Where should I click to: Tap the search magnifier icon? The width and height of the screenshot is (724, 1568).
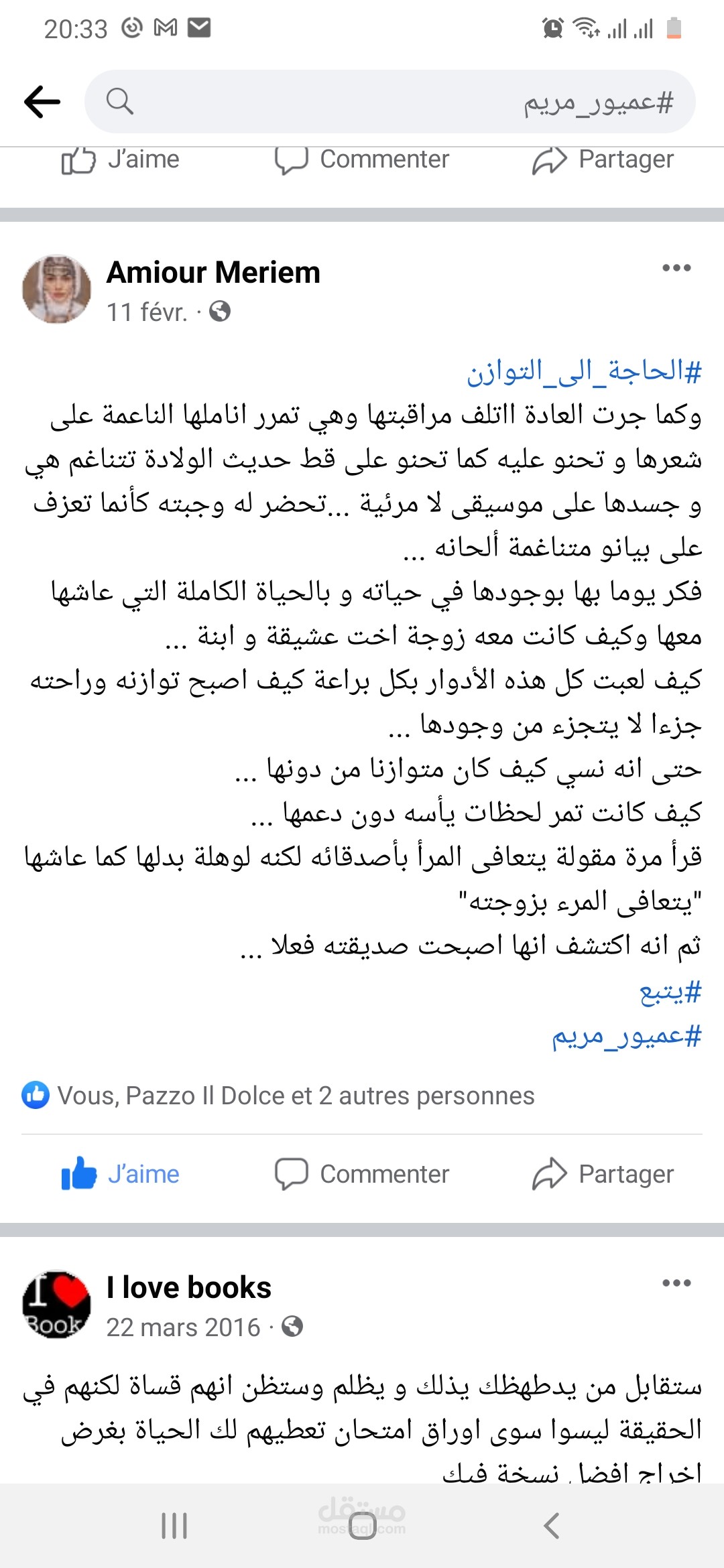(x=121, y=102)
